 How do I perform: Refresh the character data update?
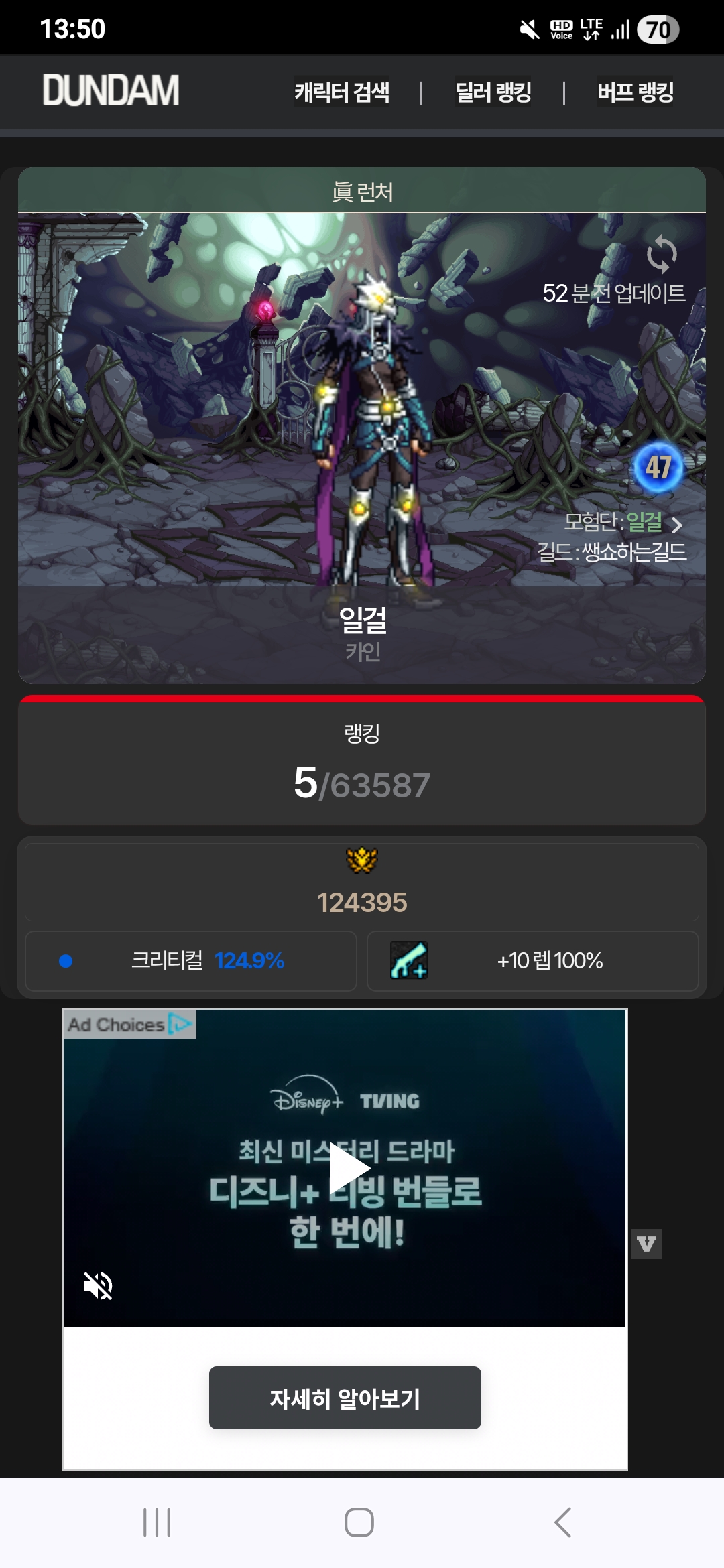[662, 255]
